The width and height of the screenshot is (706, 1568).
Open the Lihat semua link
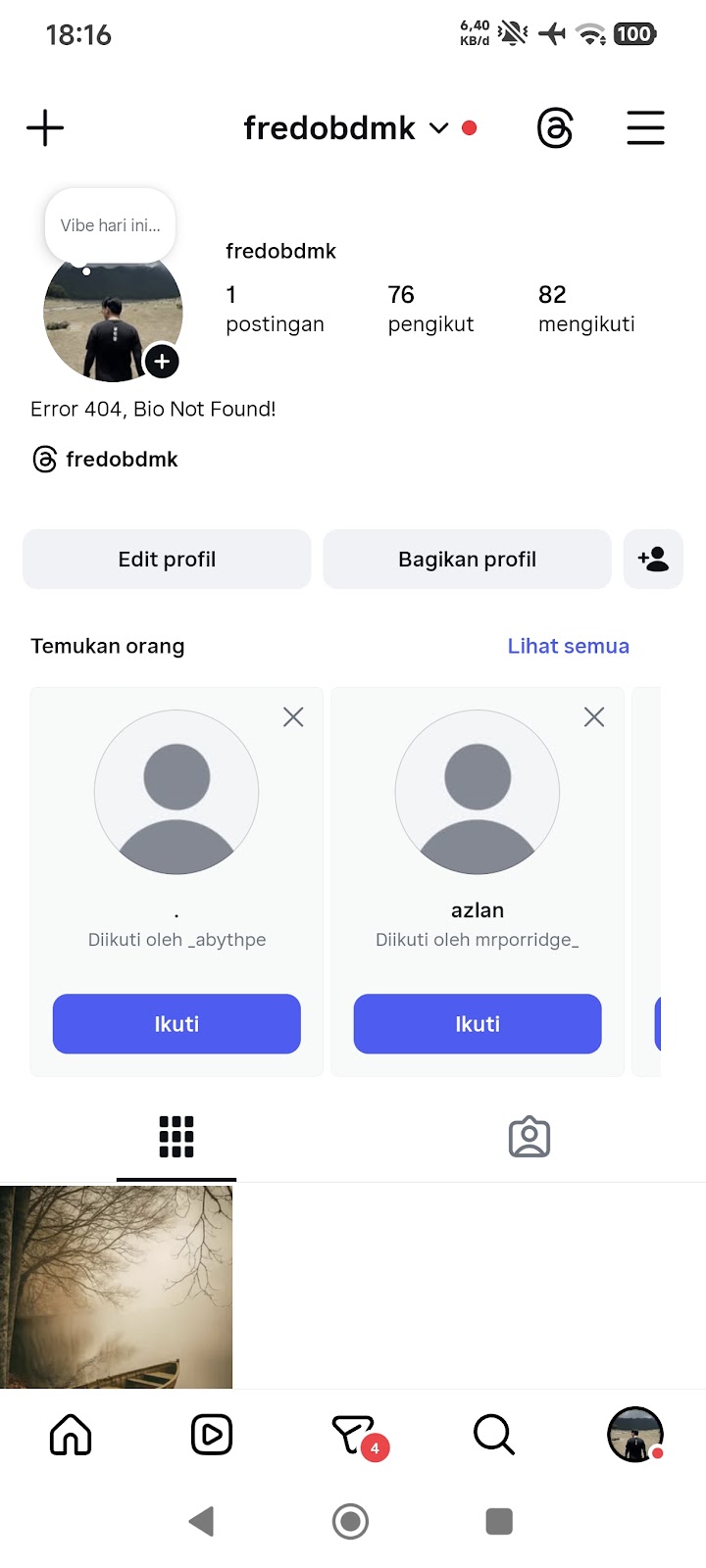568,646
